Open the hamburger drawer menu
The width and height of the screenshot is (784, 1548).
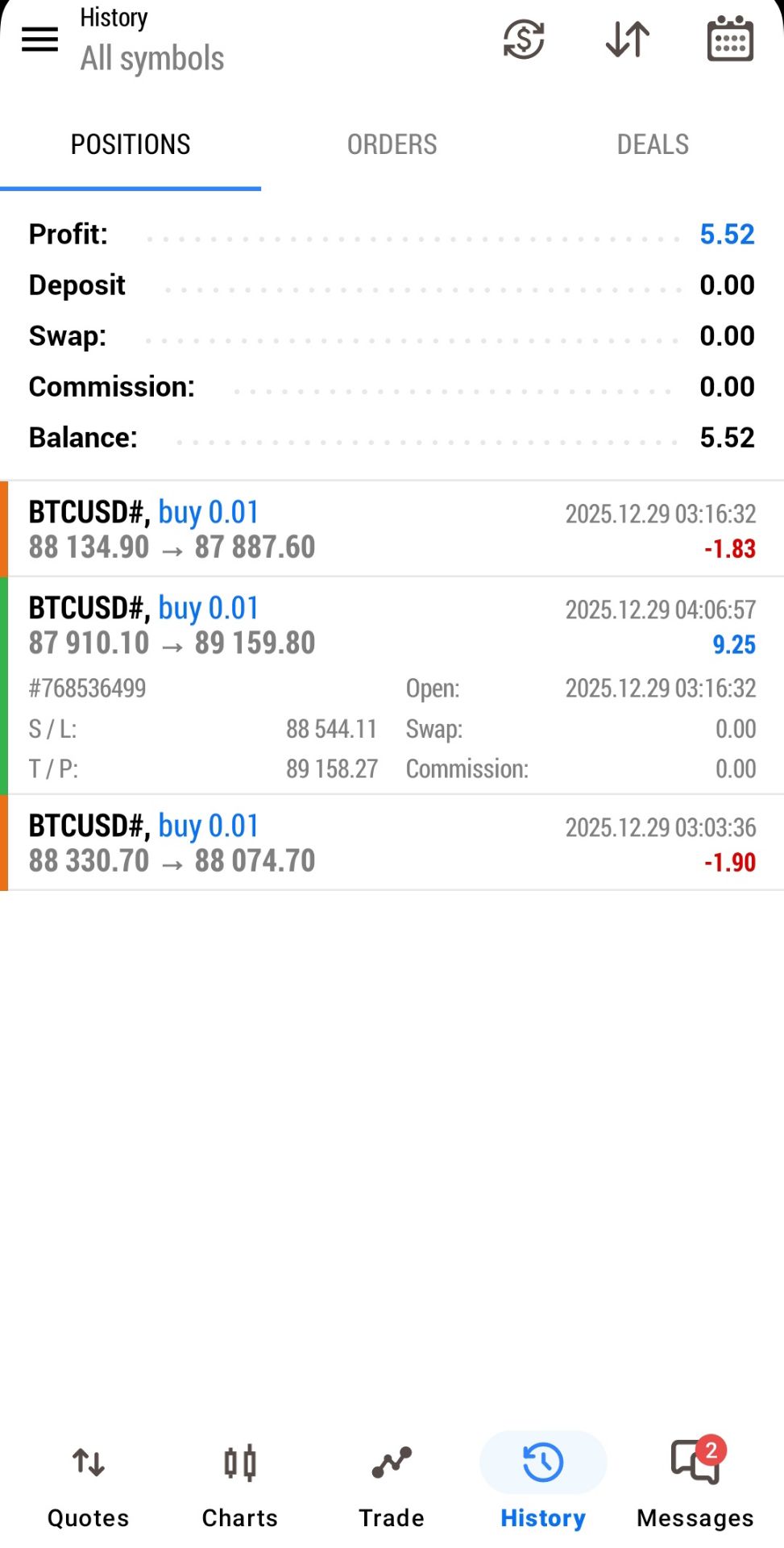click(39, 39)
